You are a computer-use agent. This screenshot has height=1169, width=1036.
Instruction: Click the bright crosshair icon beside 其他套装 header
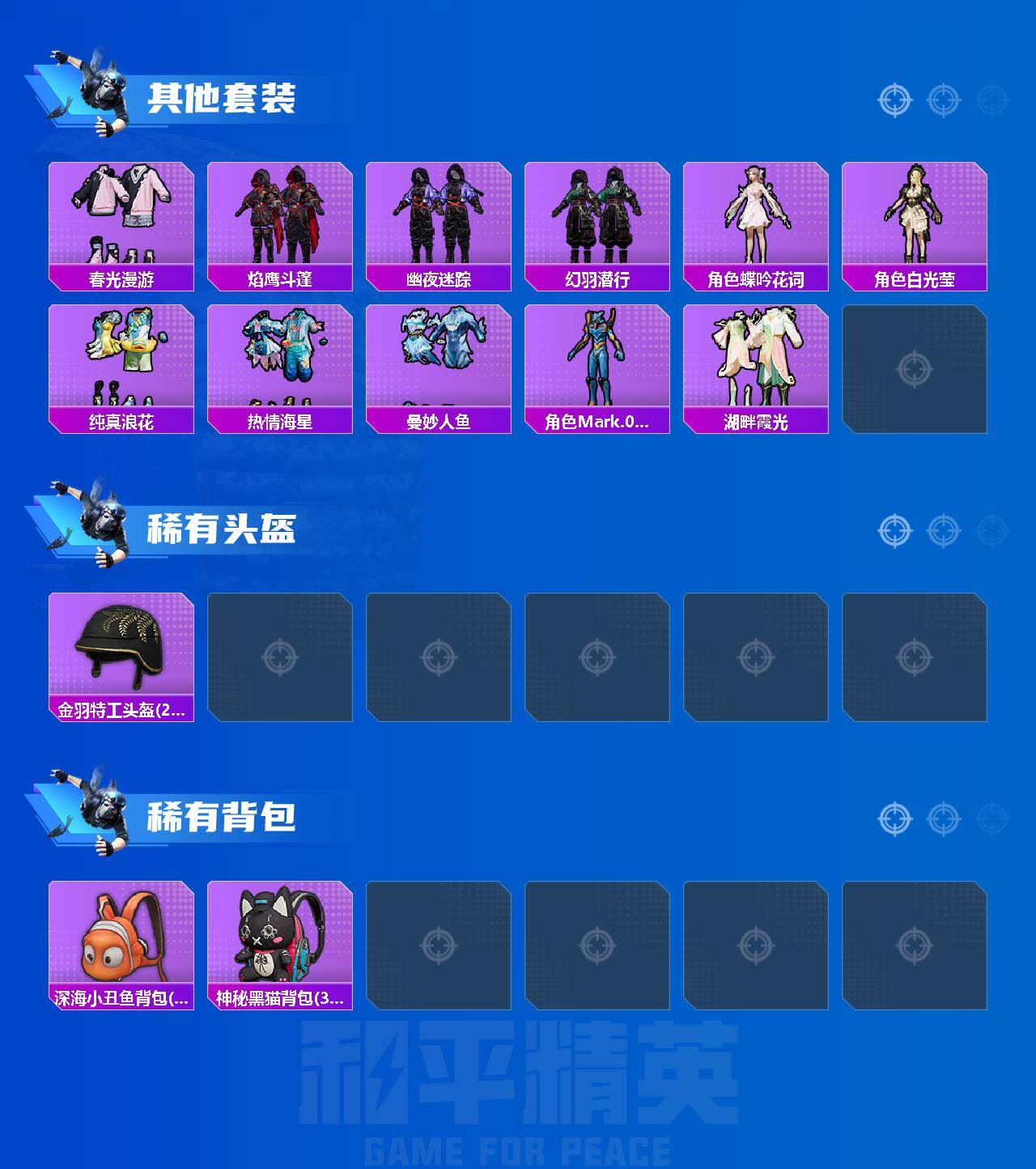click(894, 101)
